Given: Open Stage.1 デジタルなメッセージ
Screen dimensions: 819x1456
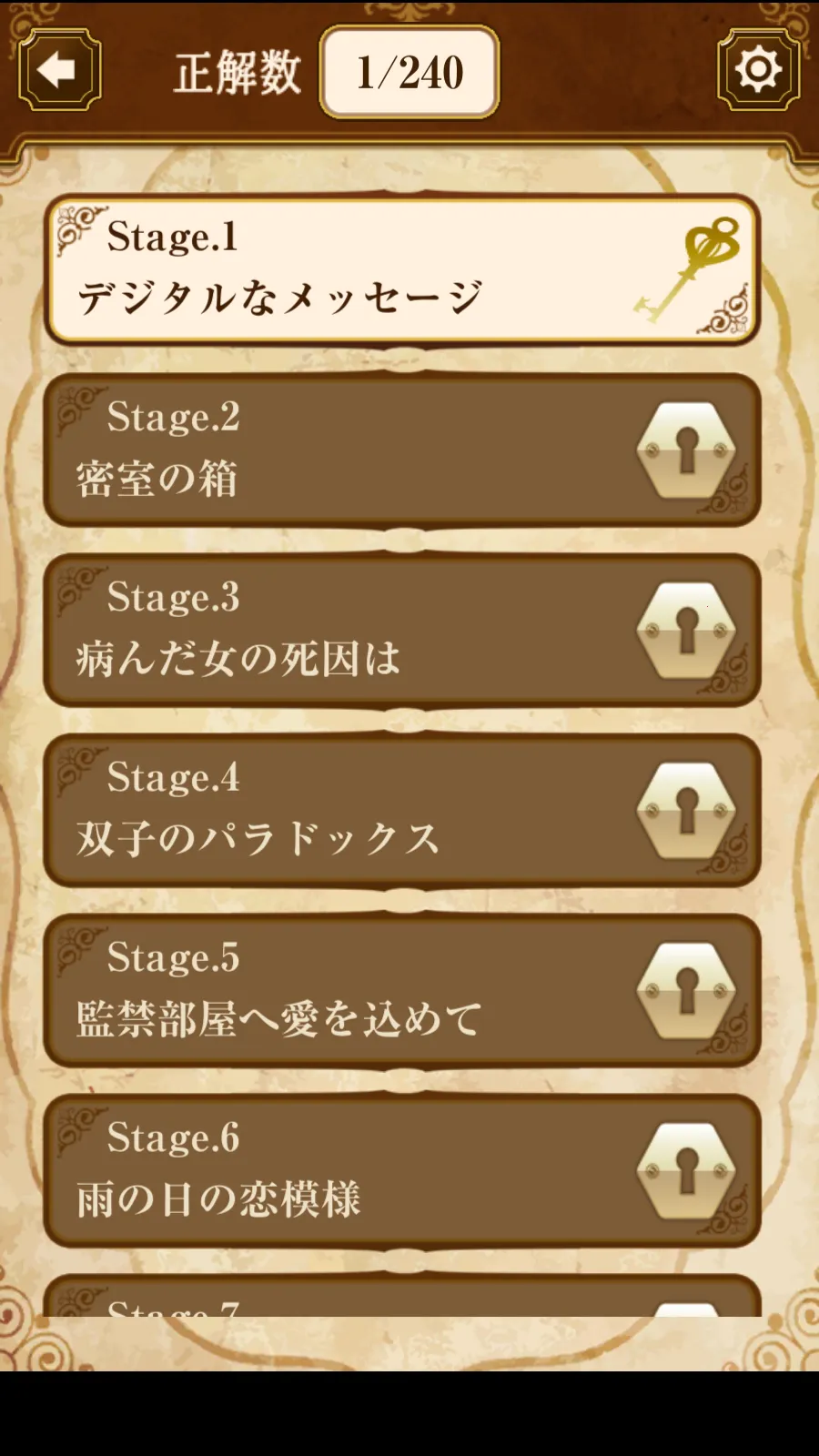Looking at the screenshot, I should (402, 269).
